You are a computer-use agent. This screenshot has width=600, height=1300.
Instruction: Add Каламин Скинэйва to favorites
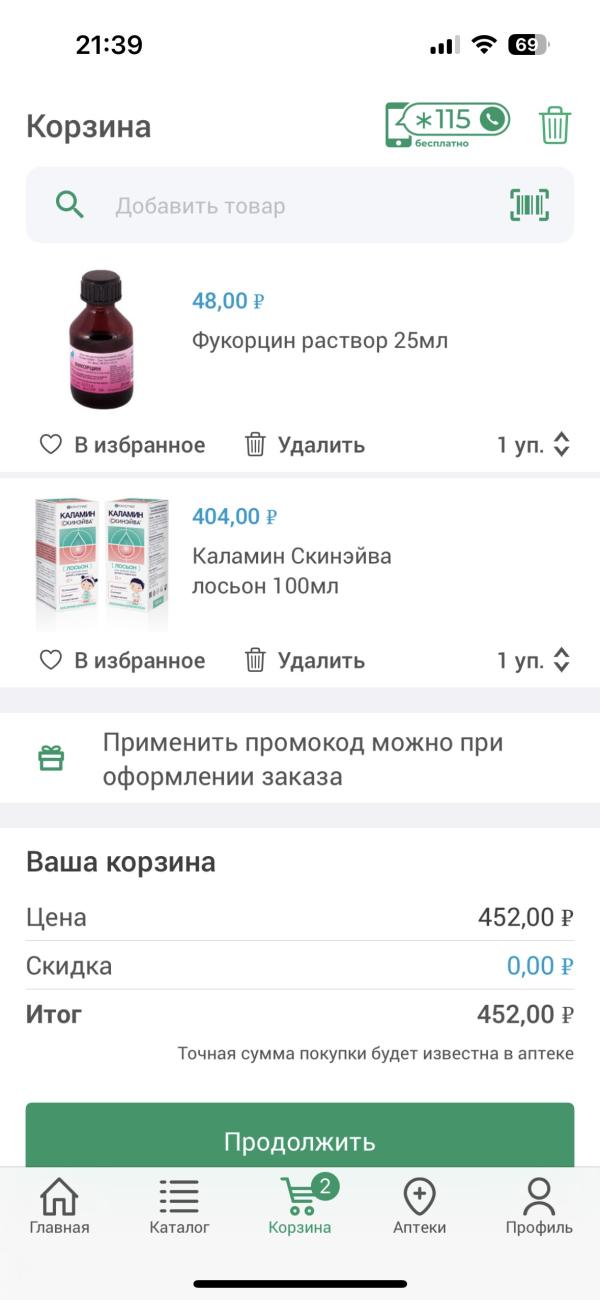coord(121,661)
